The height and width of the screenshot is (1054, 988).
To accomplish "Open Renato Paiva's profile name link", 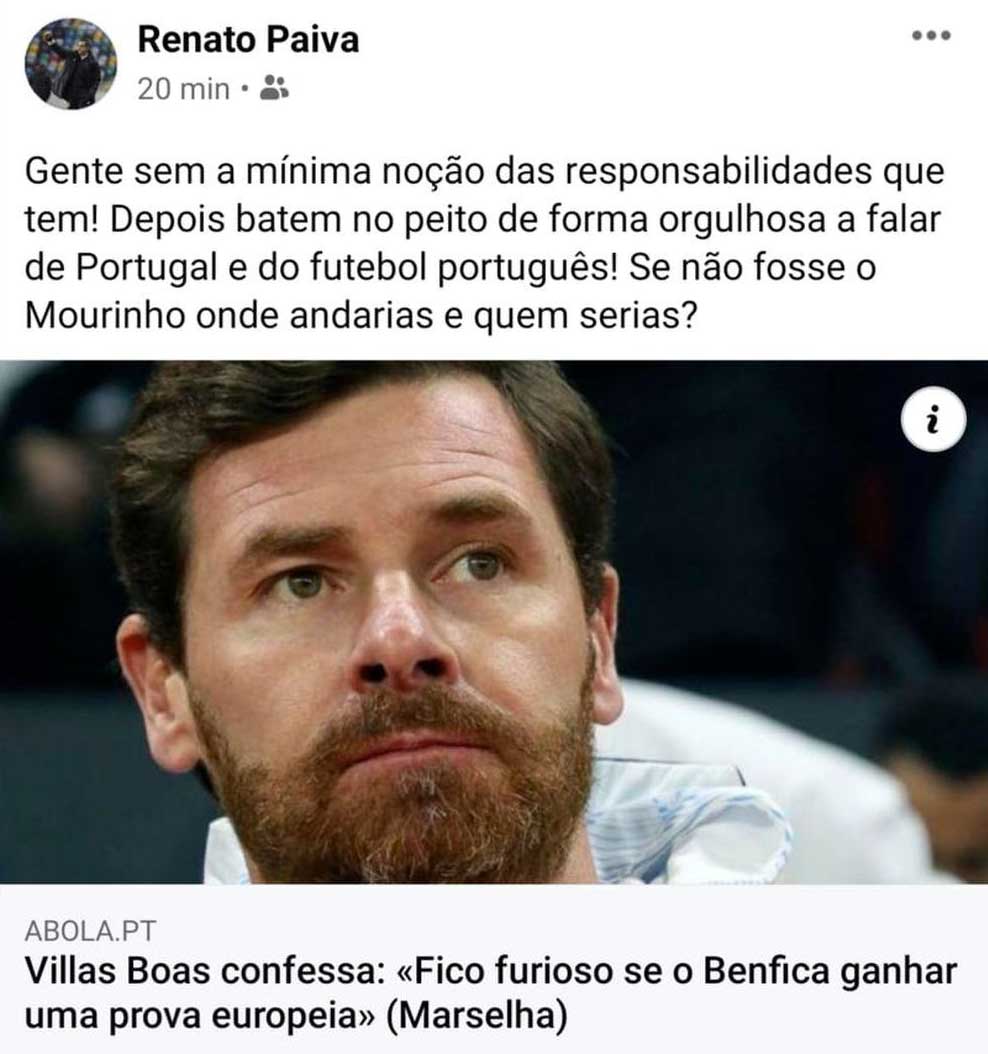I will point(247,40).
